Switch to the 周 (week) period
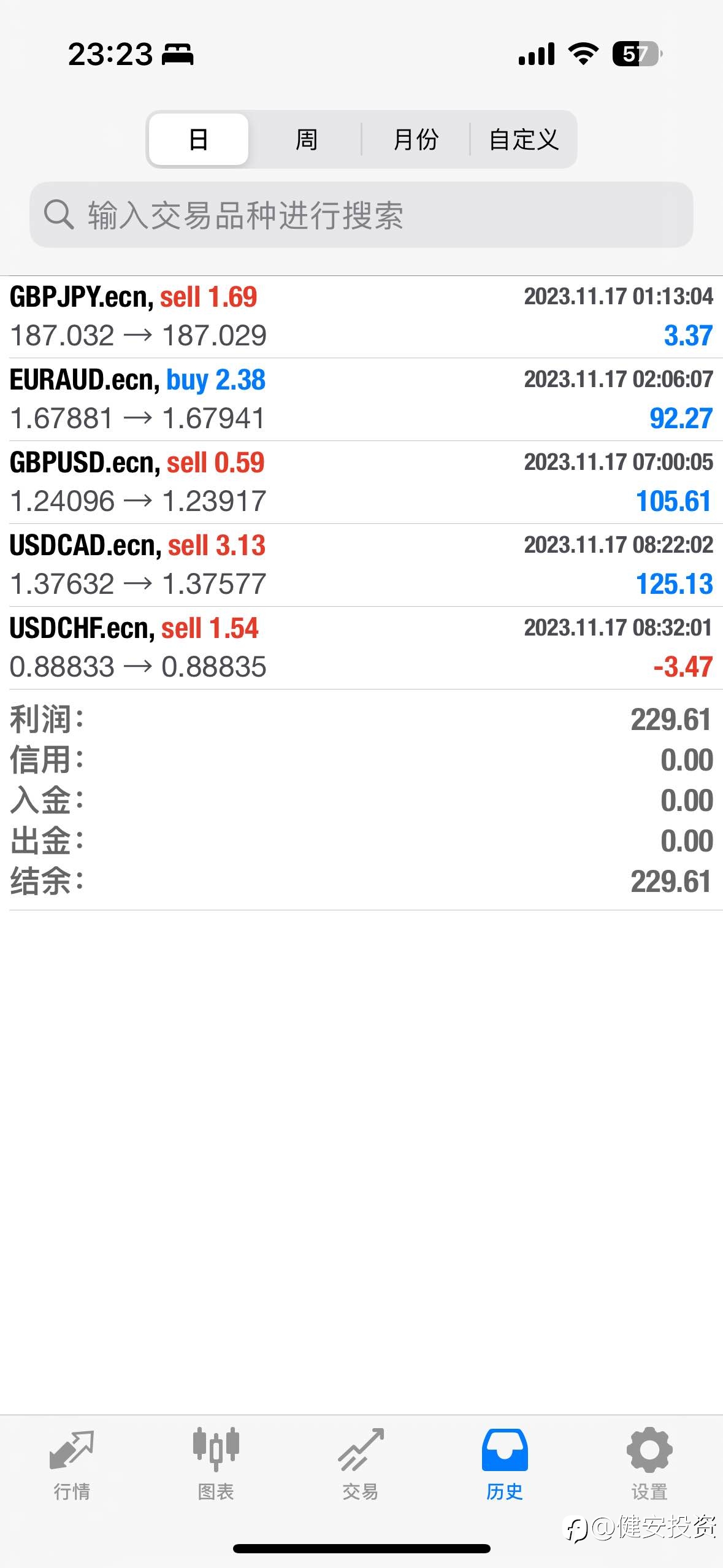The width and height of the screenshot is (723, 1568). (x=306, y=139)
